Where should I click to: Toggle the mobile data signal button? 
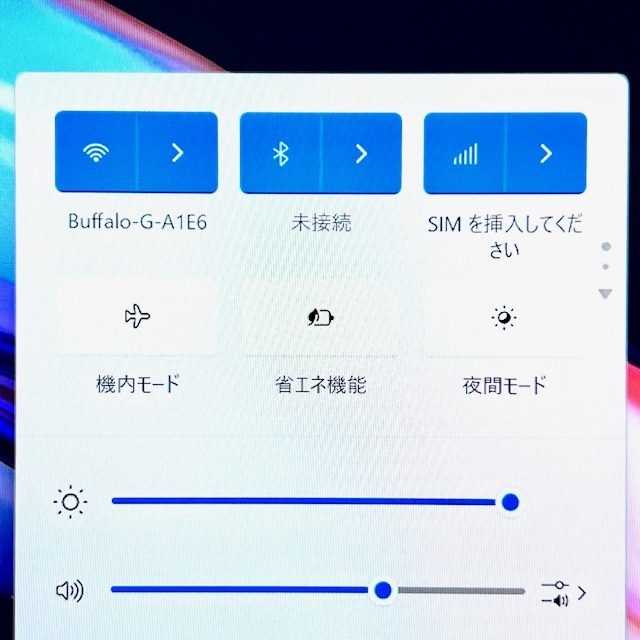click(465, 153)
